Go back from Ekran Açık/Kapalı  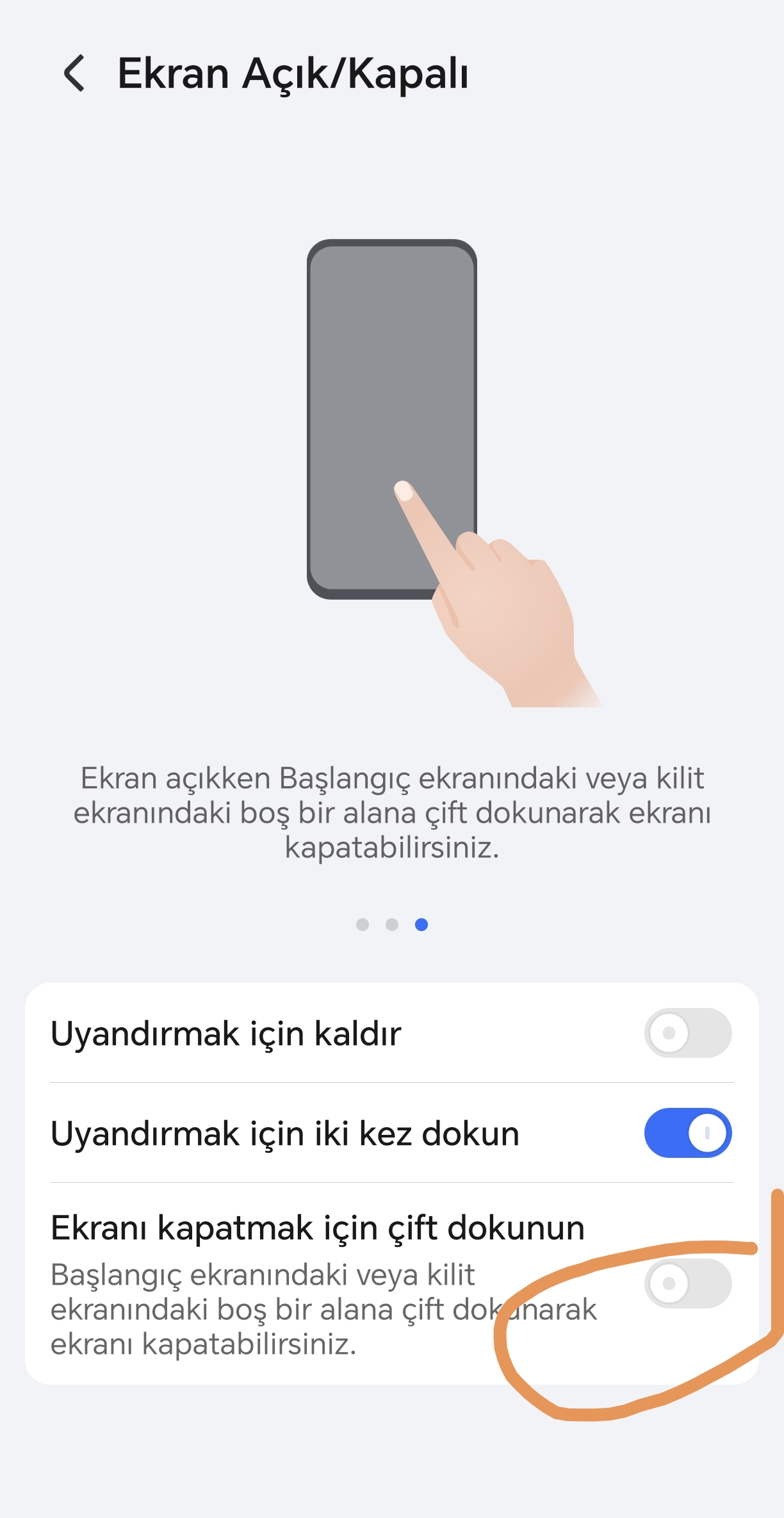click(75, 73)
